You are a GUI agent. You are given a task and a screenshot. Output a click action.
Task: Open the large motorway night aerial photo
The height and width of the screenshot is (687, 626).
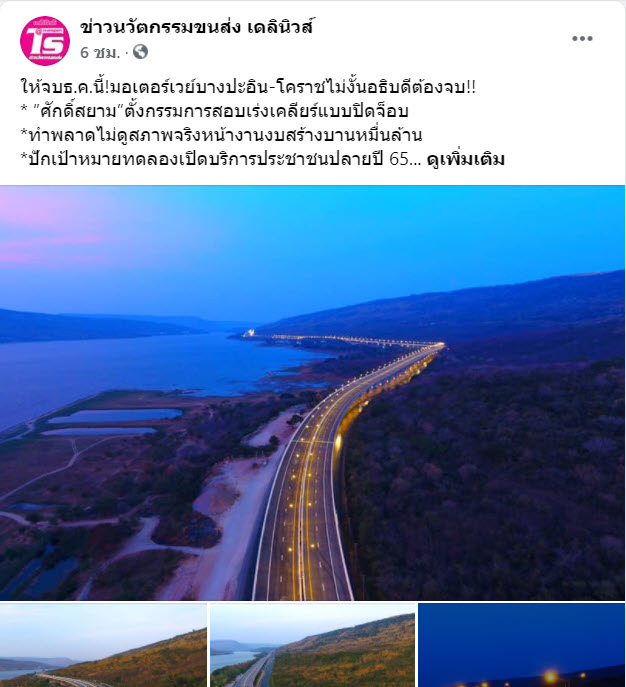pos(312,392)
